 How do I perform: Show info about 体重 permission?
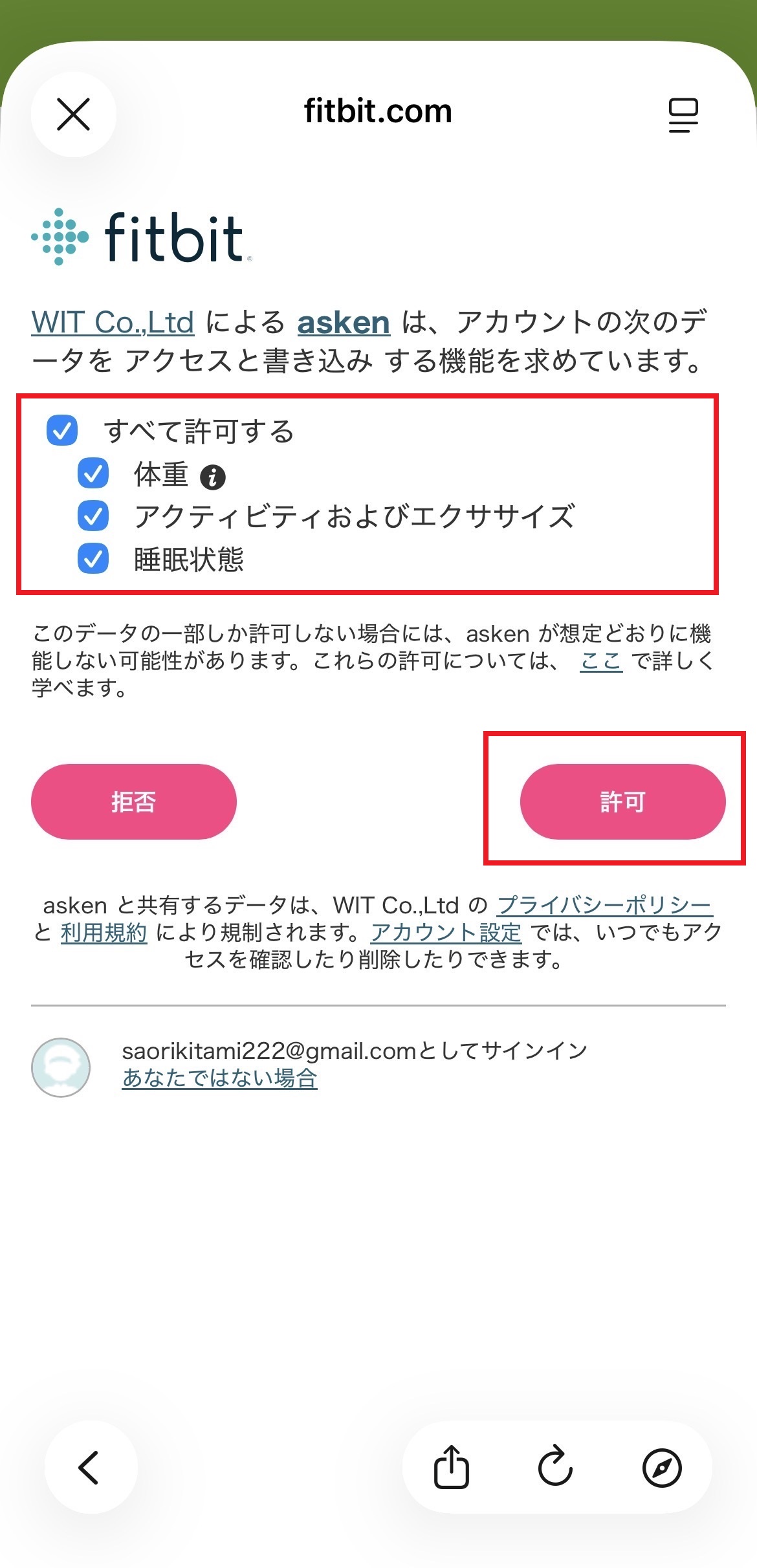click(x=213, y=477)
